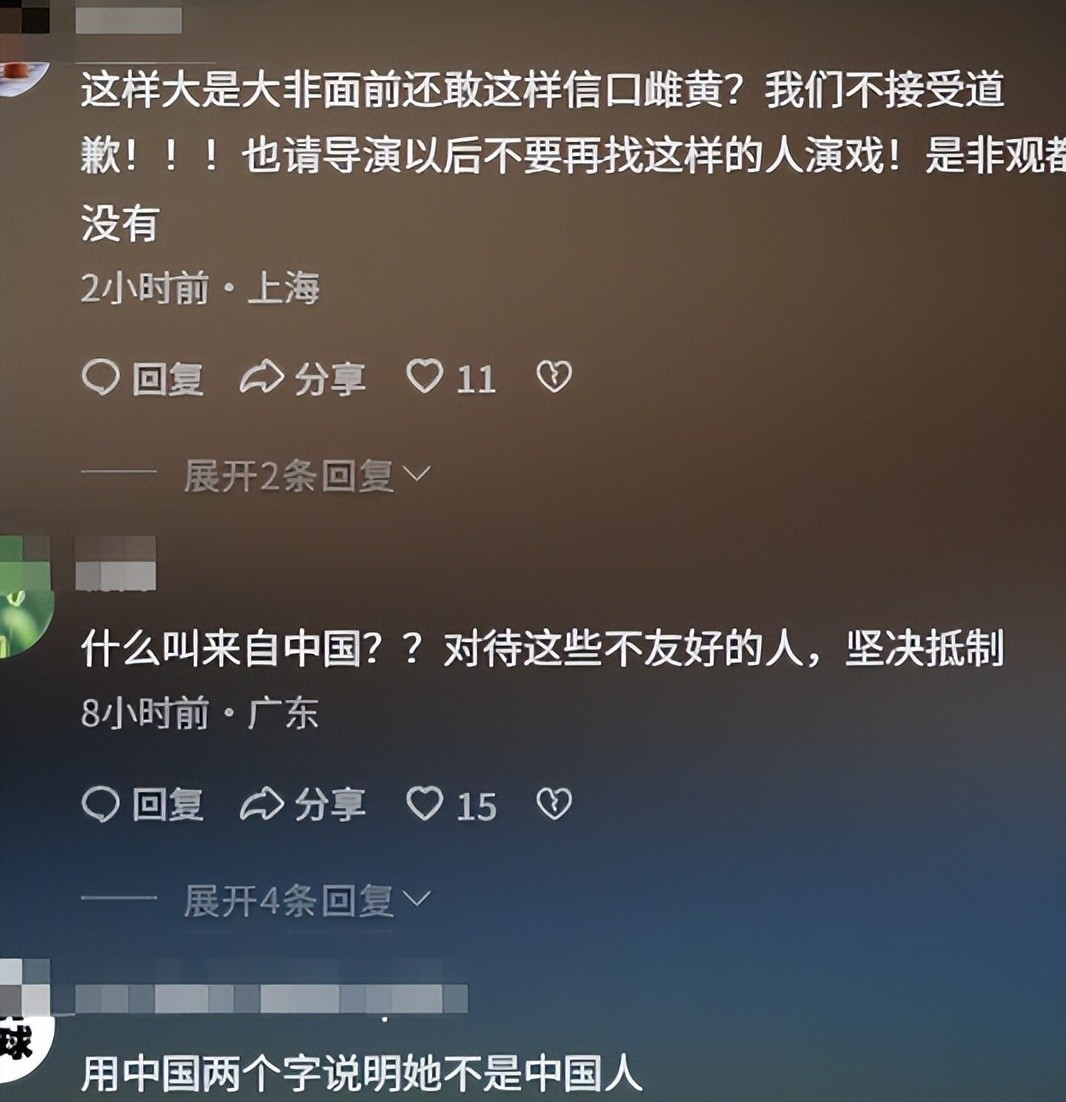Image resolution: width=1066 pixels, height=1102 pixels.
Task: Dislike the comment posted 2小时前
Action: tap(554, 377)
